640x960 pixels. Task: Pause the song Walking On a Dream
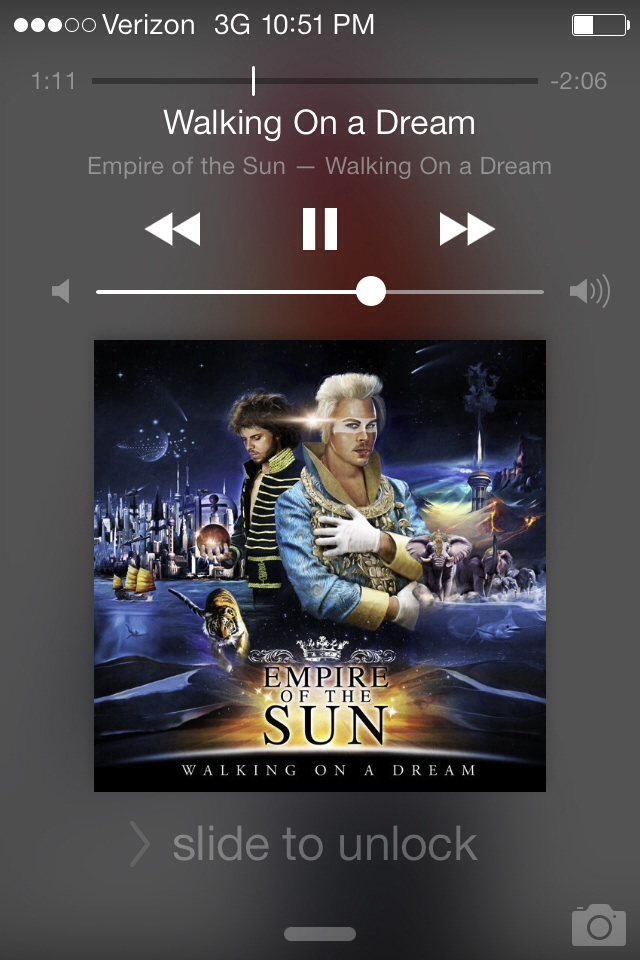coord(320,229)
